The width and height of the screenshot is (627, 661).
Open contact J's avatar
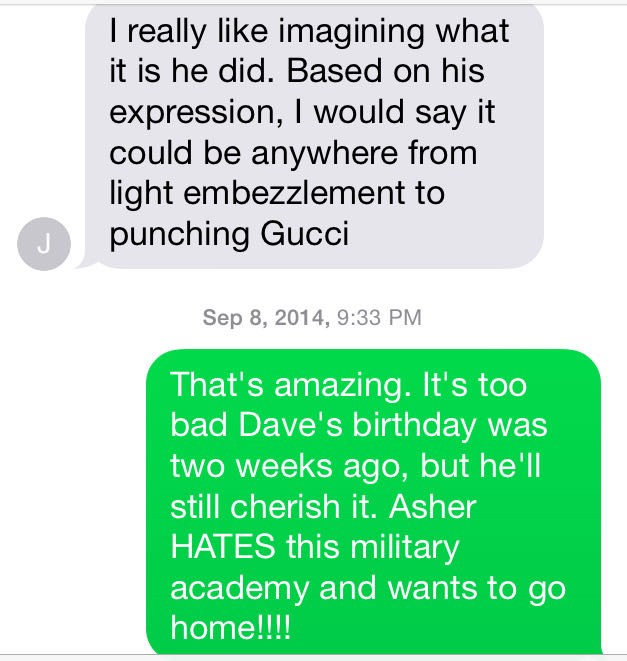[x=45, y=245]
